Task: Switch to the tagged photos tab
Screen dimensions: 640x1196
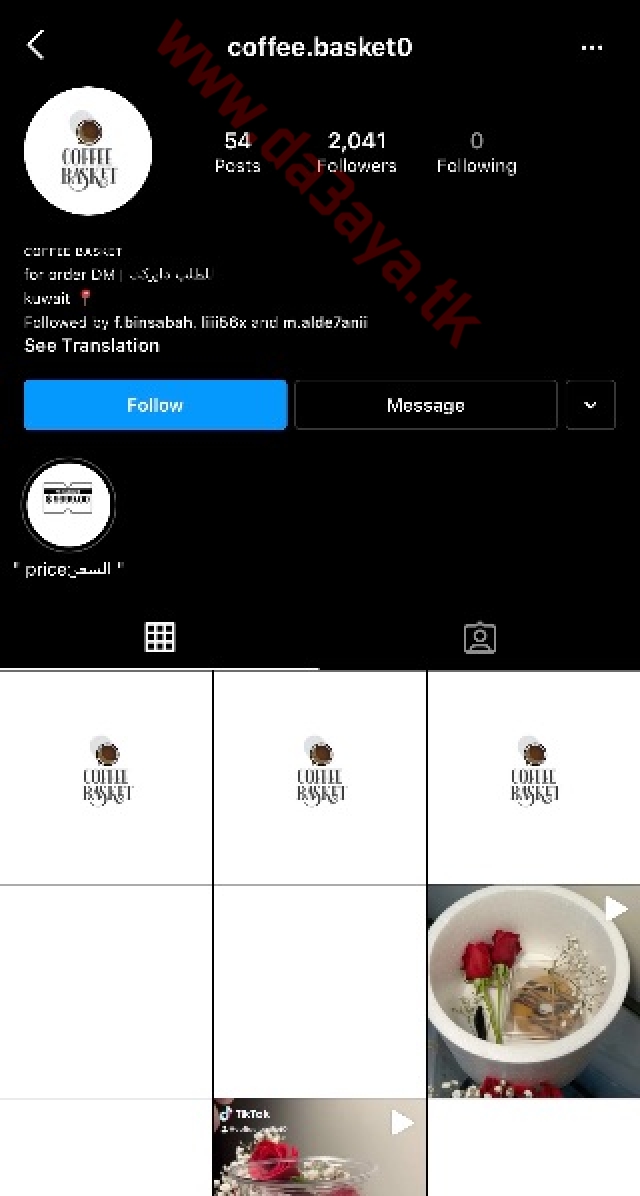Action: [x=480, y=638]
